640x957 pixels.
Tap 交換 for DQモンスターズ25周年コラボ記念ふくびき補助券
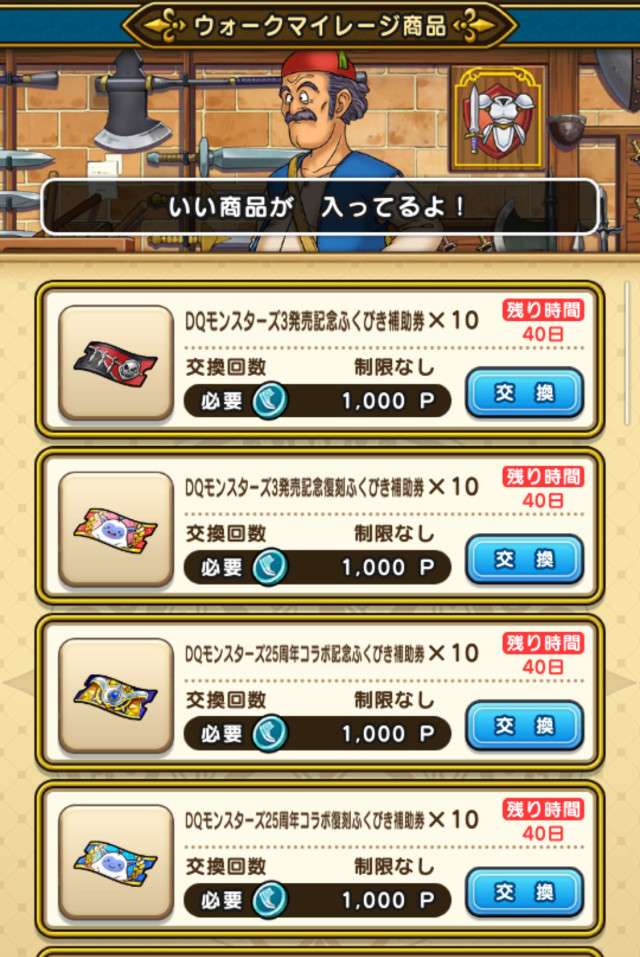(524, 726)
